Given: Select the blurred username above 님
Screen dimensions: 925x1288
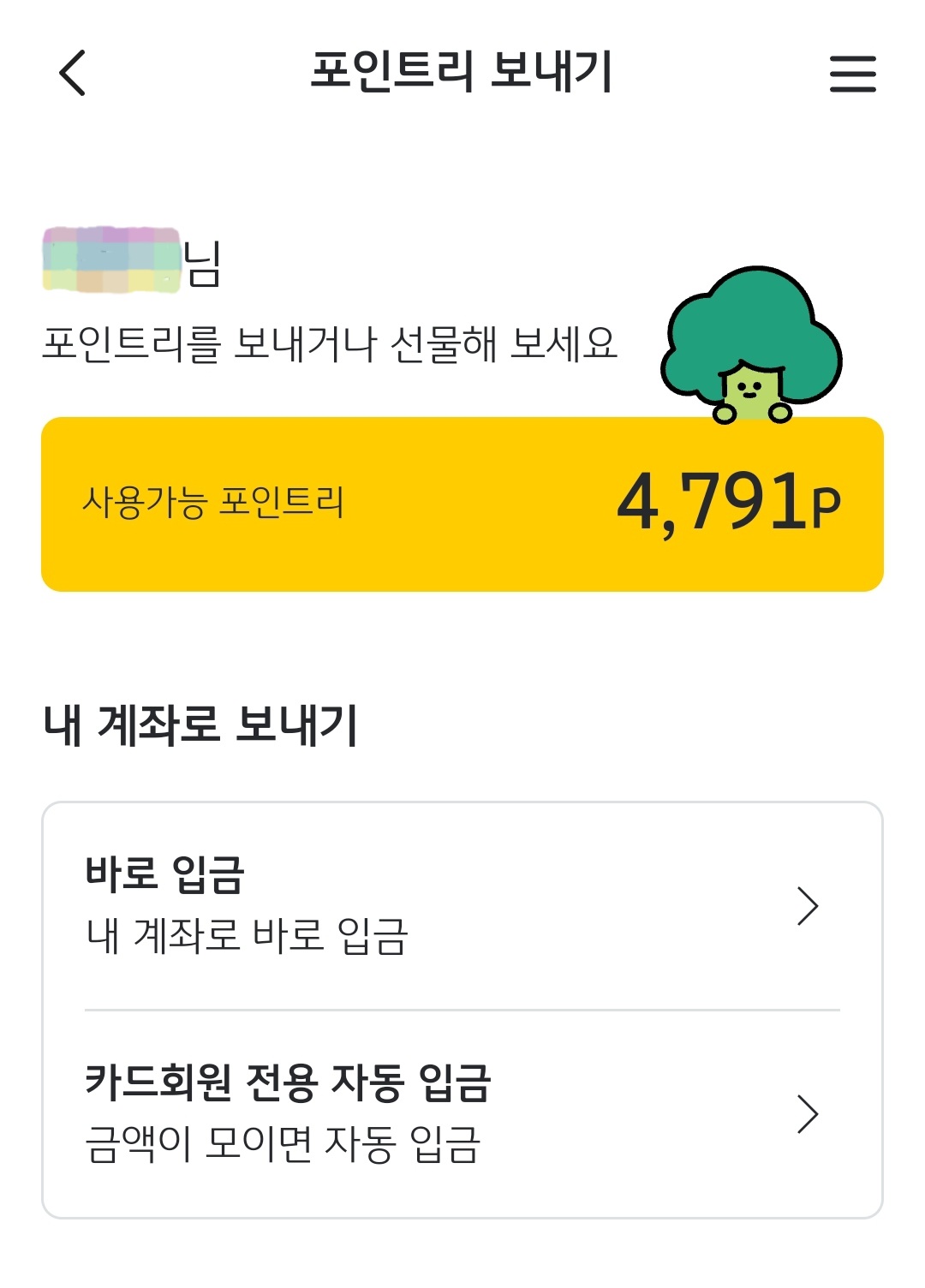Looking at the screenshot, I should (111, 257).
